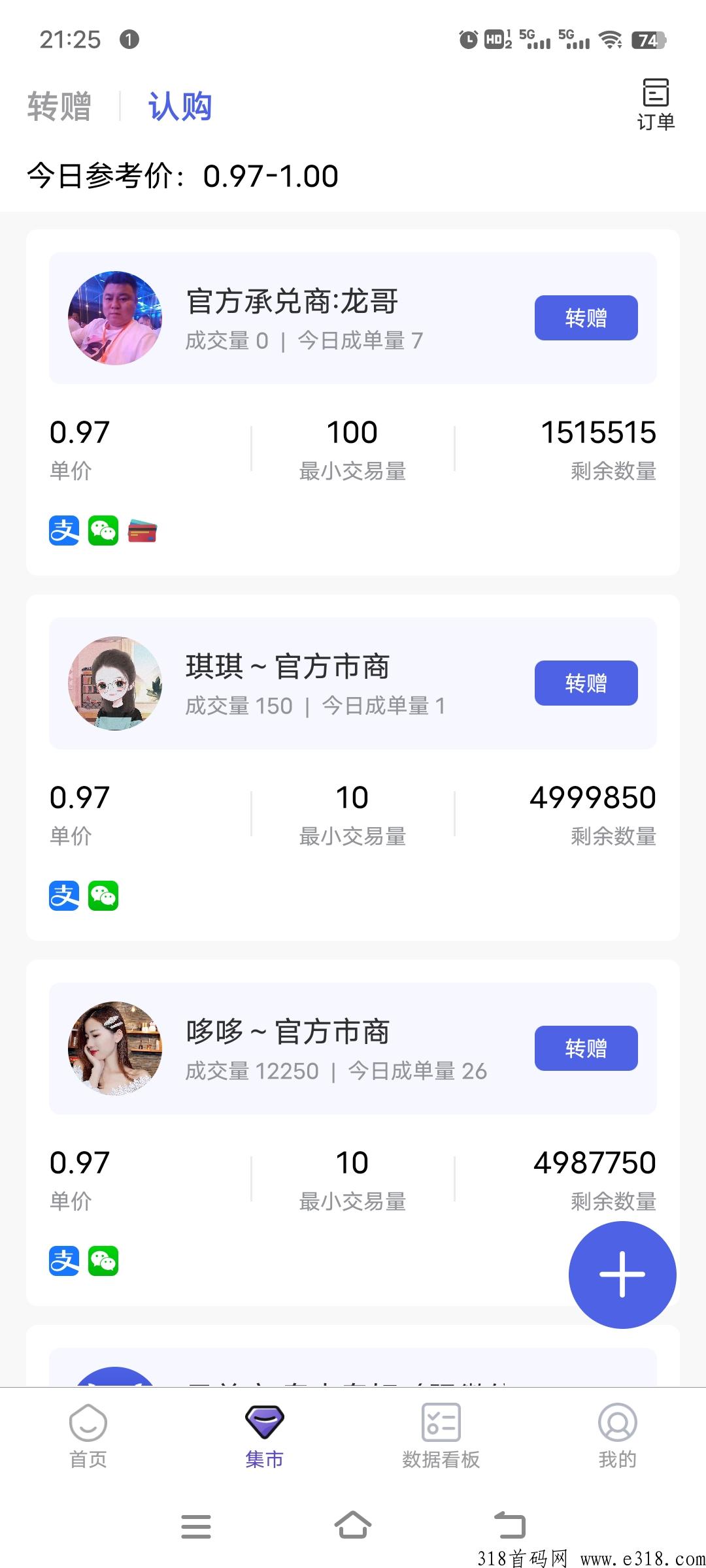This screenshot has height=1568, width=706.
Task: Tap 转赠 button for 官方承兑商:龙哥
Action: (x=586, y=318)
